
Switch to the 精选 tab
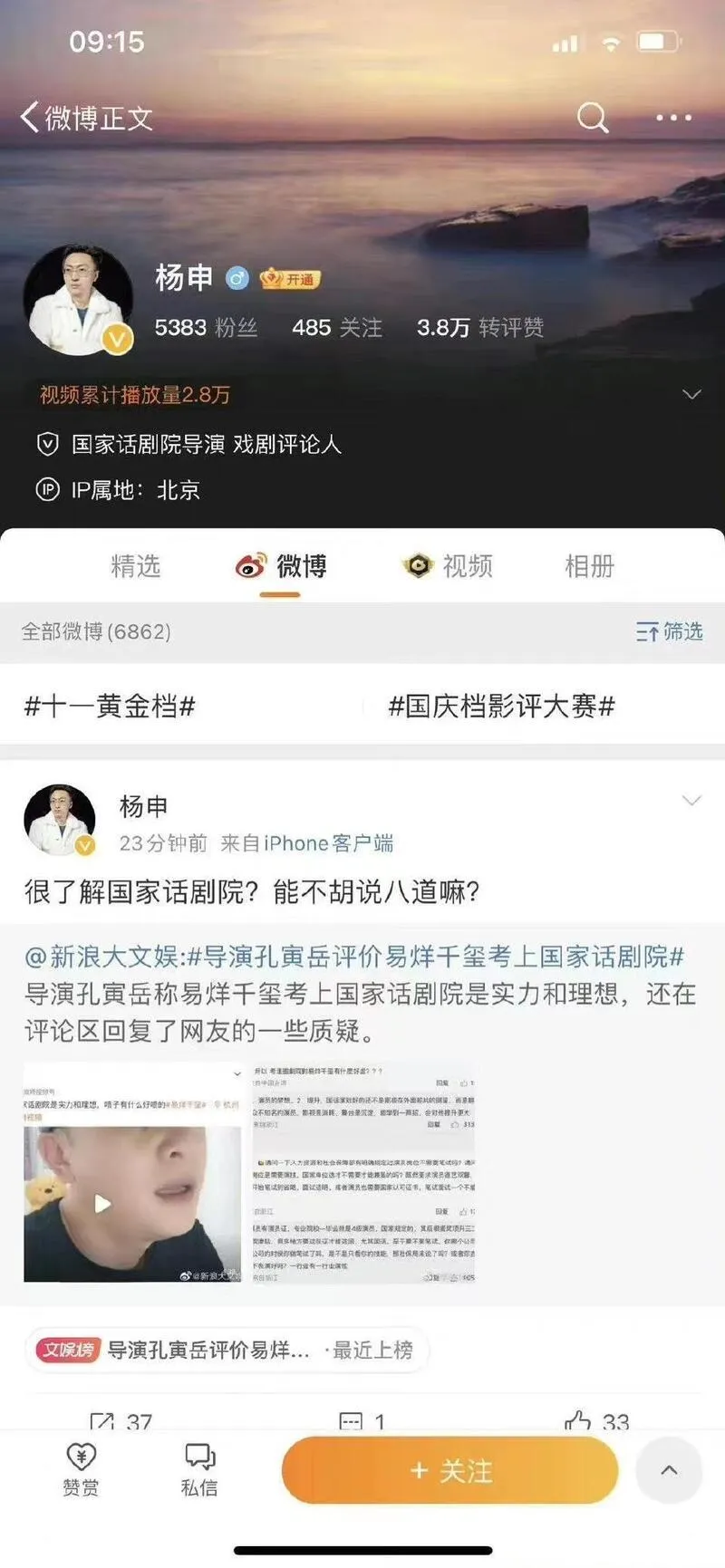[x=135, y=566]
